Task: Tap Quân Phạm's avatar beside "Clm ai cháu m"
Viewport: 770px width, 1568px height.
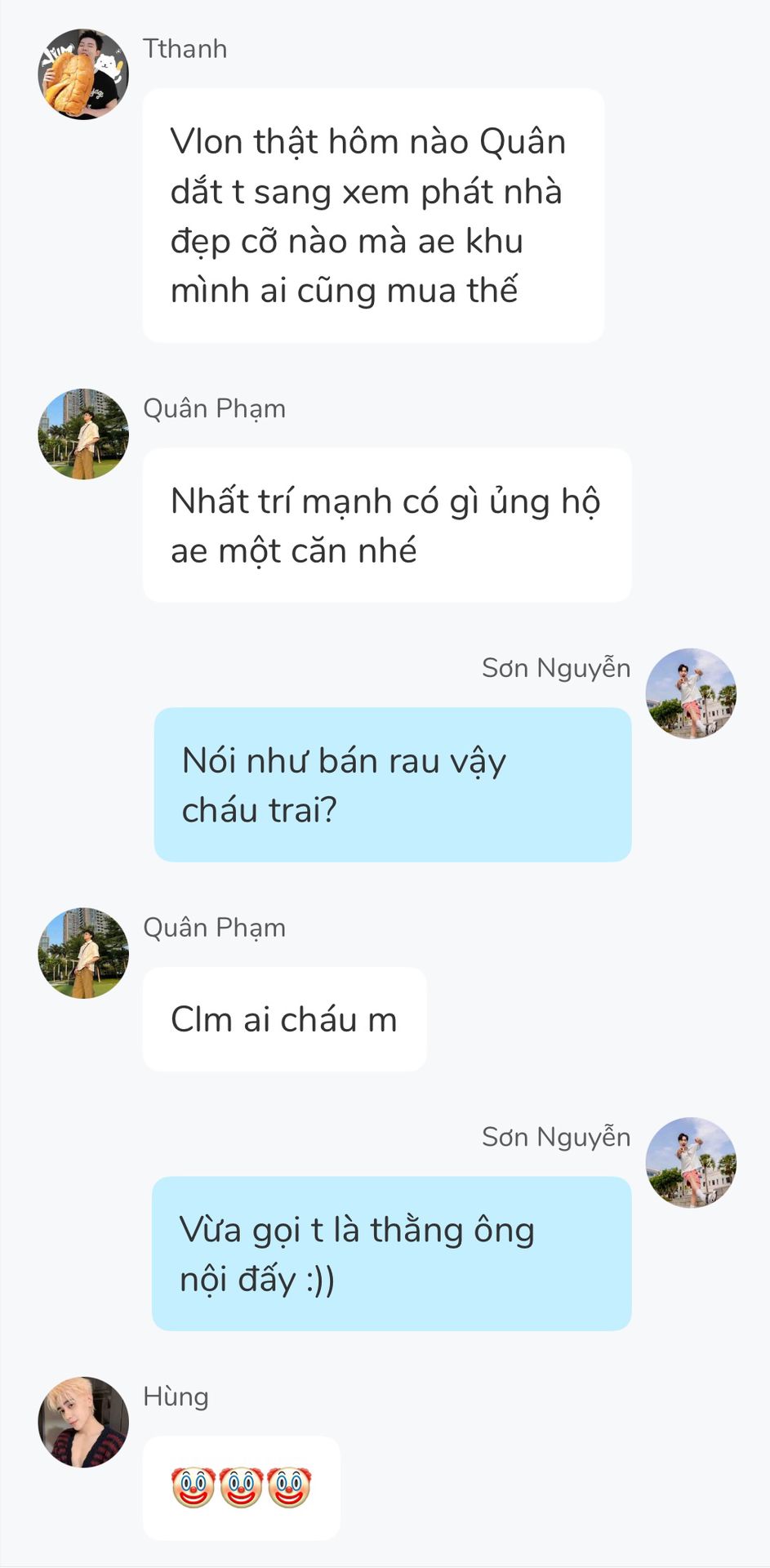Action: 83,953
